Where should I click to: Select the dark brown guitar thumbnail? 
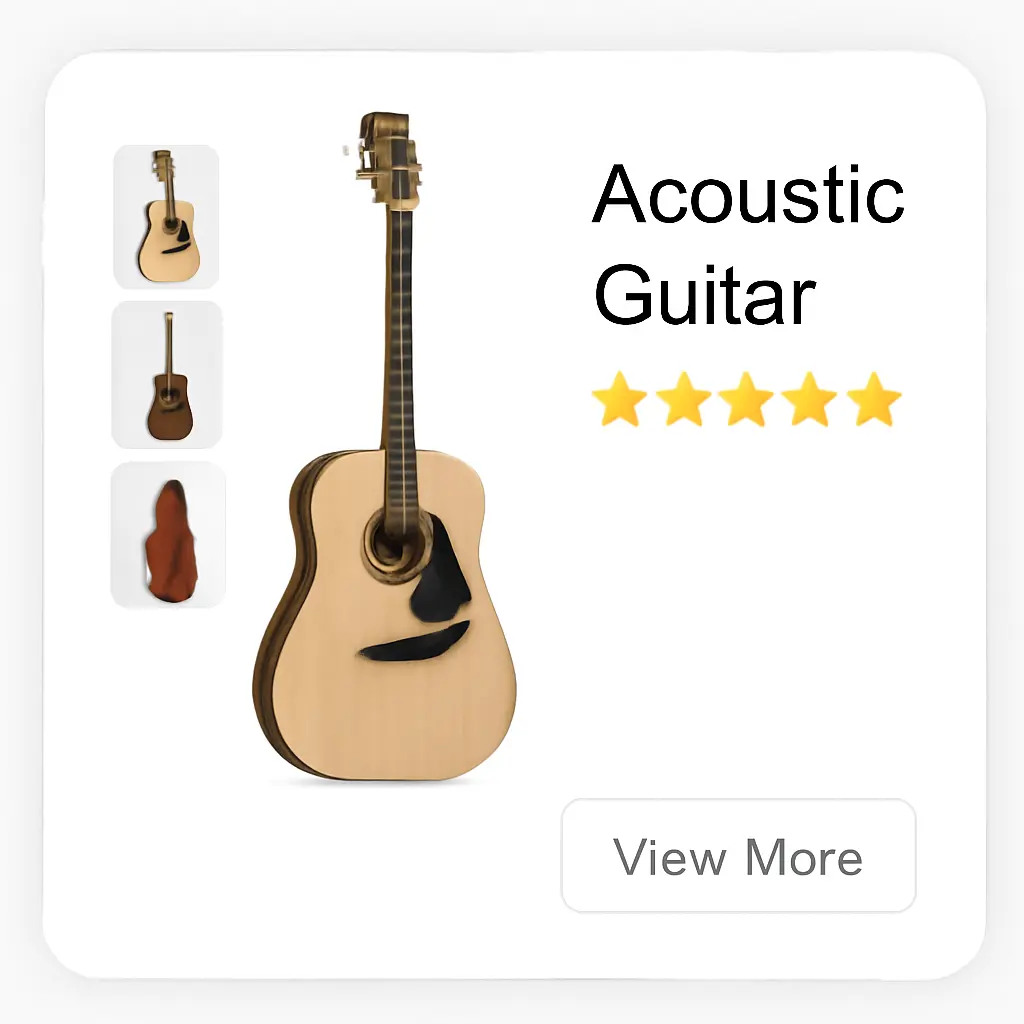click(x=167, y=375)
